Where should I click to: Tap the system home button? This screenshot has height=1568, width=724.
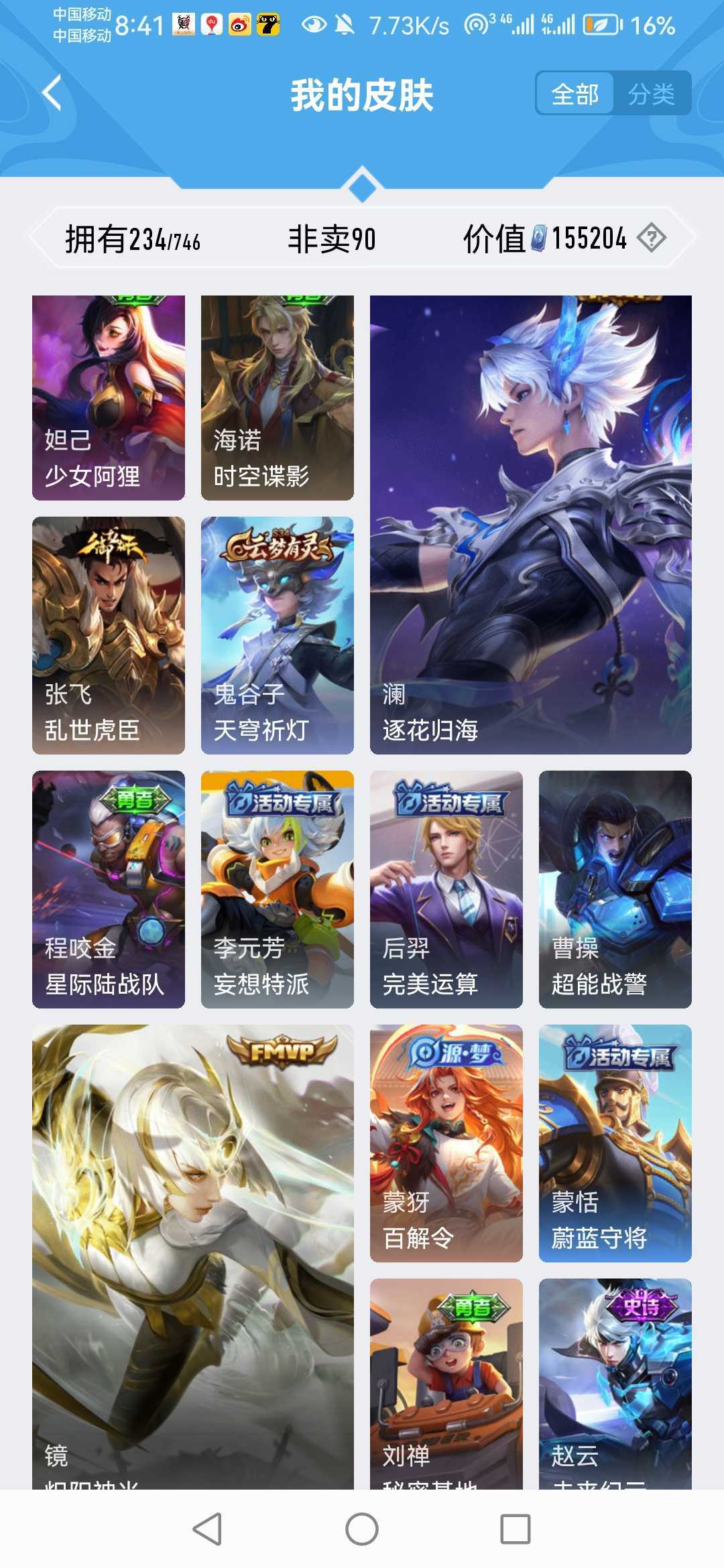pyautogui.click(x=362, y=1529)
